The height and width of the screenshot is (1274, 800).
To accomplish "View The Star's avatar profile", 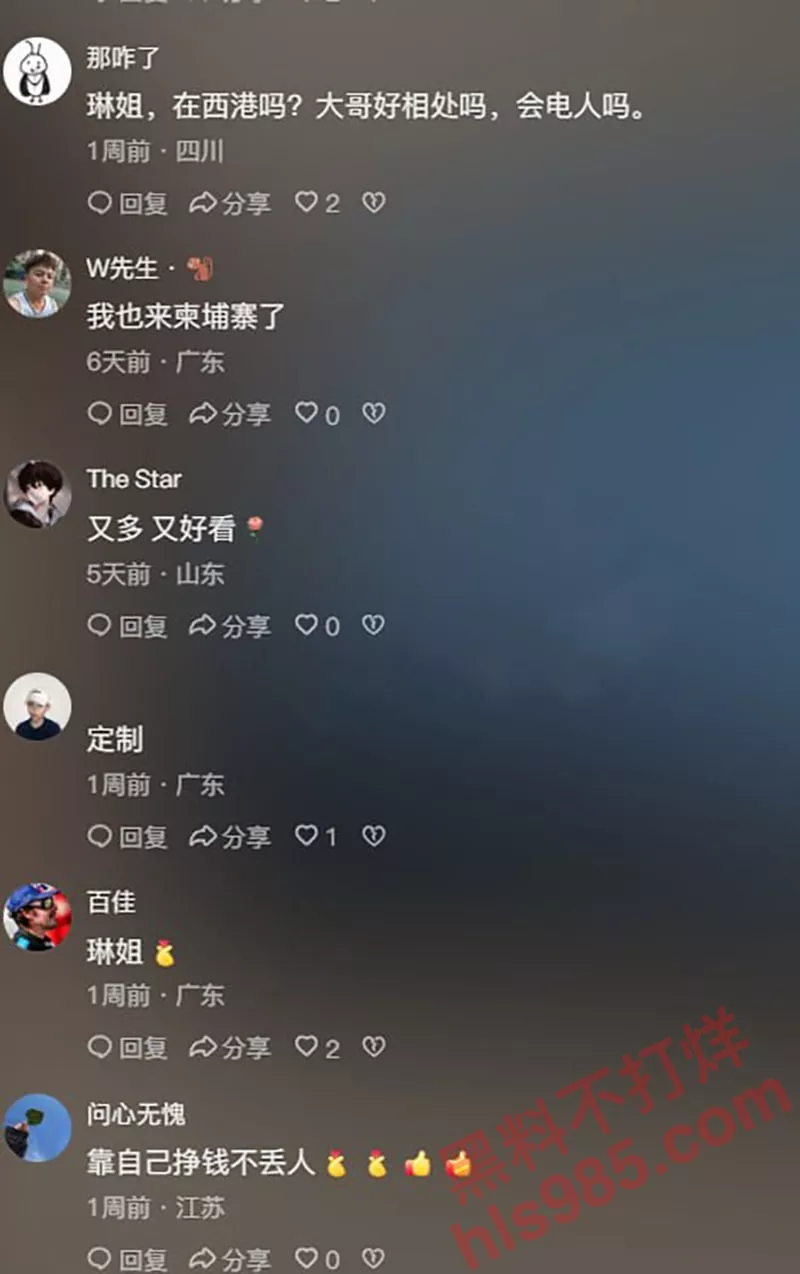I will click(x=37, y=494).
